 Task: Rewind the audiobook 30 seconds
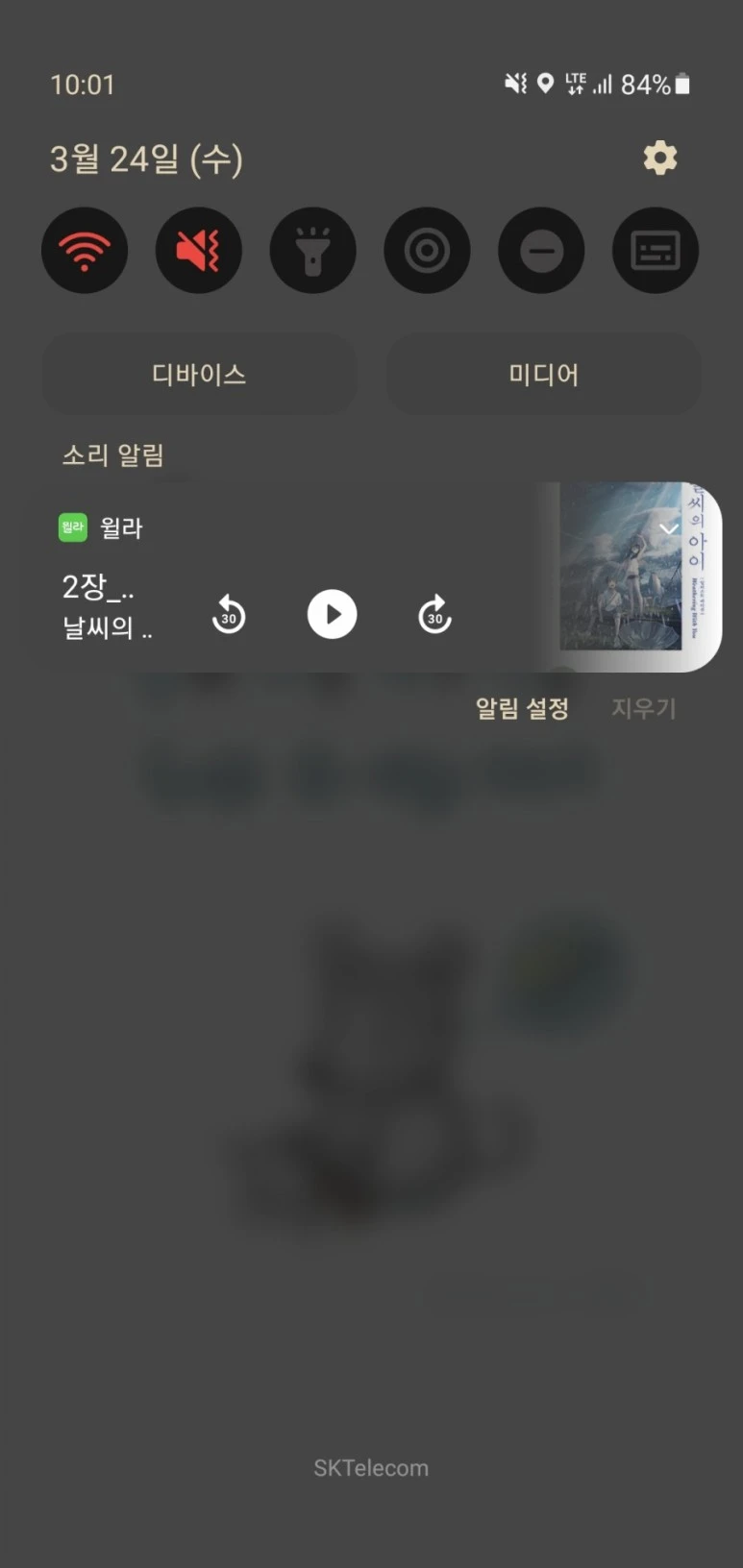point(229,615)
